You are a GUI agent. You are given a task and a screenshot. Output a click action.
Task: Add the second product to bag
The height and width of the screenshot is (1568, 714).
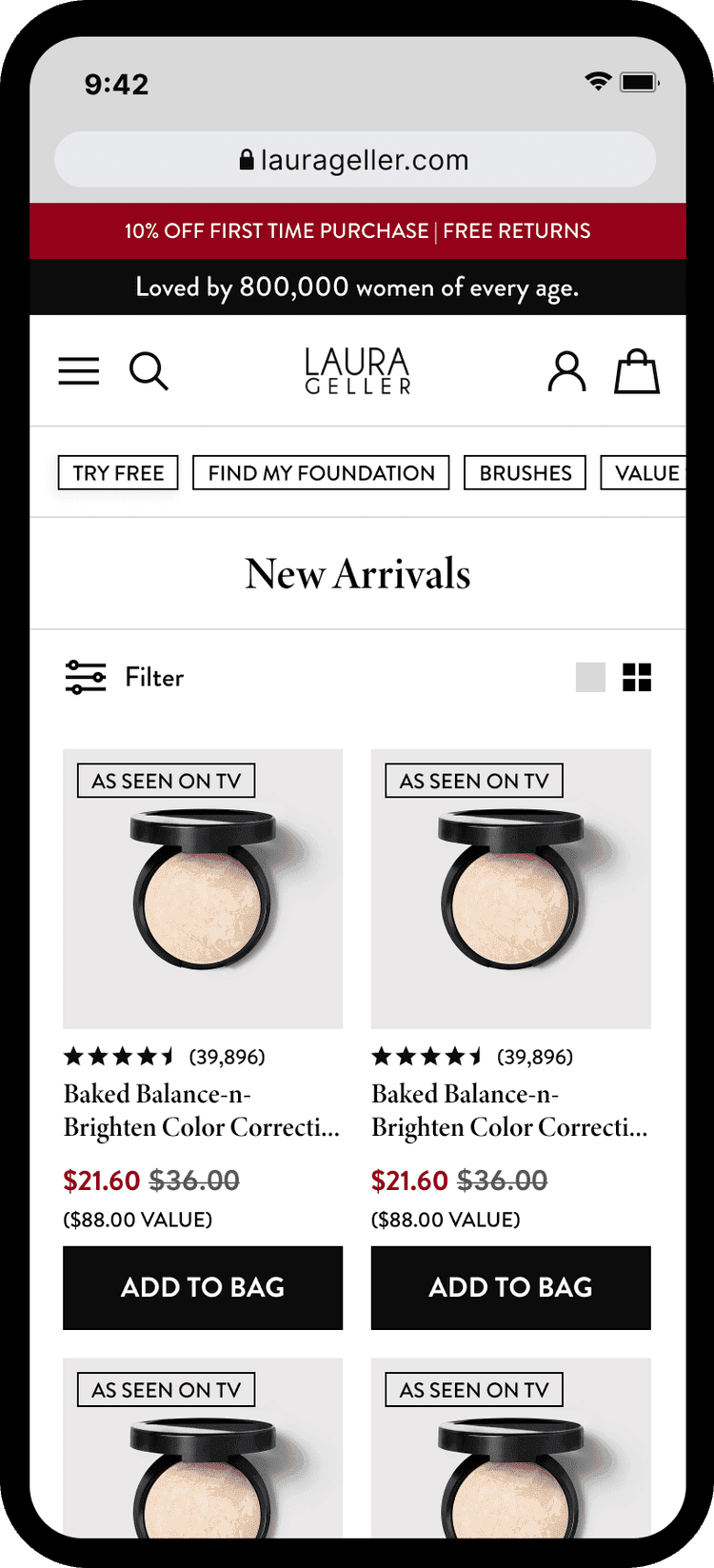[x=510, y=1287]
